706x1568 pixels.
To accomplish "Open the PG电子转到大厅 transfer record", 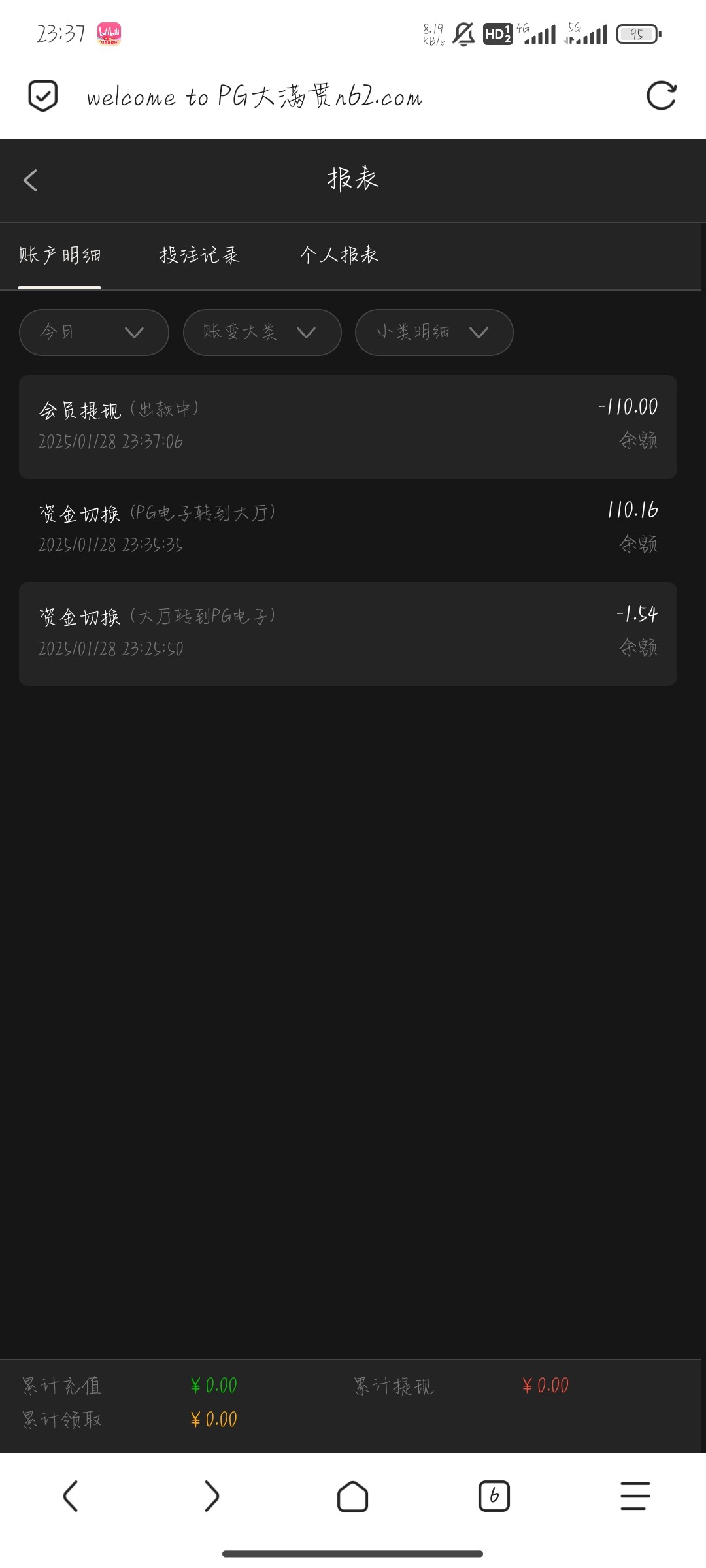I will [348, 529].
